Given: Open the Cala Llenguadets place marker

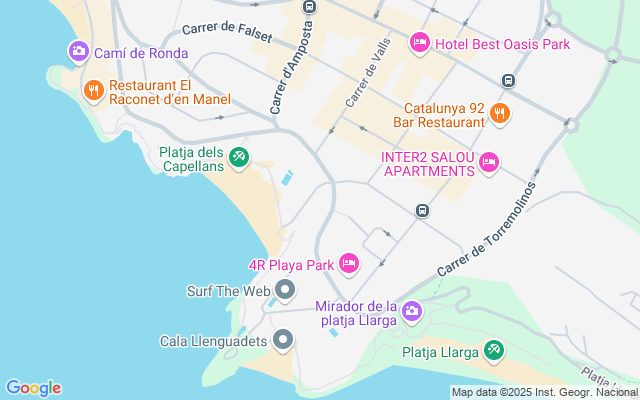Looking at the screenshot, I should pyautogui.click(x=283, y=340).
